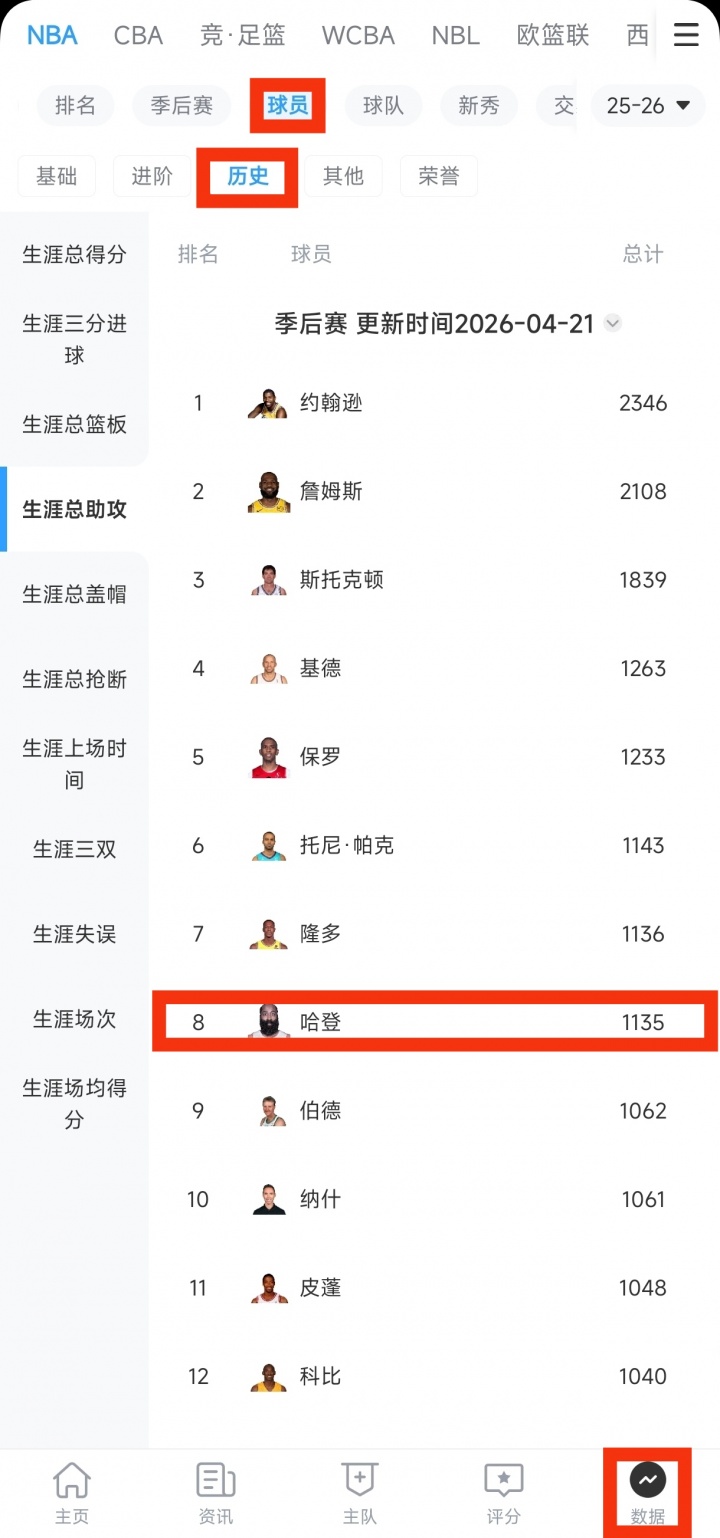Go to the 资讯 bottom tab
The width and height of the screenshot is (720, 1538).
[216, 1493]
